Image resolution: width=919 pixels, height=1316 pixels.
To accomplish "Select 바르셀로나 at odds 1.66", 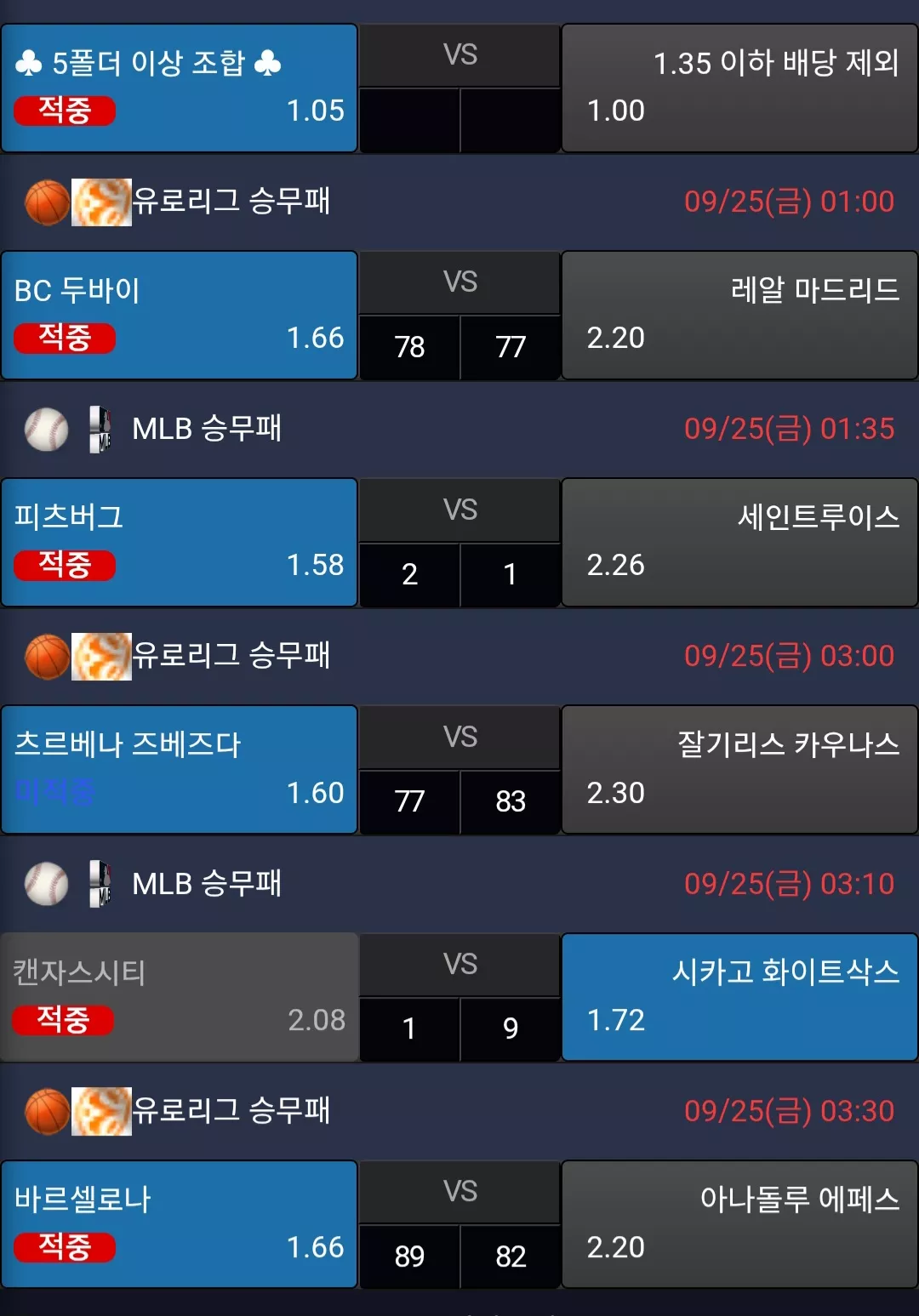I will click(x=179, y=1224).
